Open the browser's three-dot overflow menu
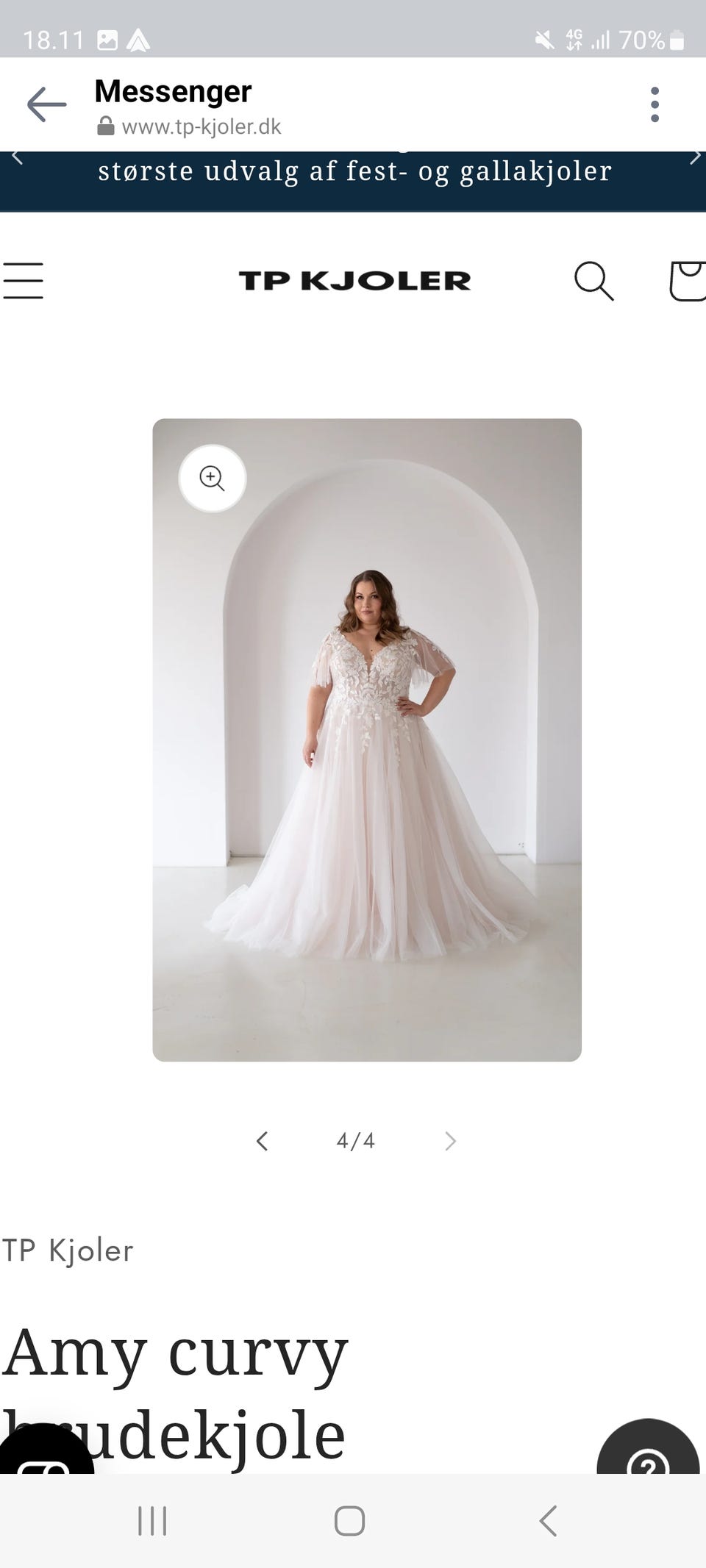The image size is (706, 1568). point(655,104)
